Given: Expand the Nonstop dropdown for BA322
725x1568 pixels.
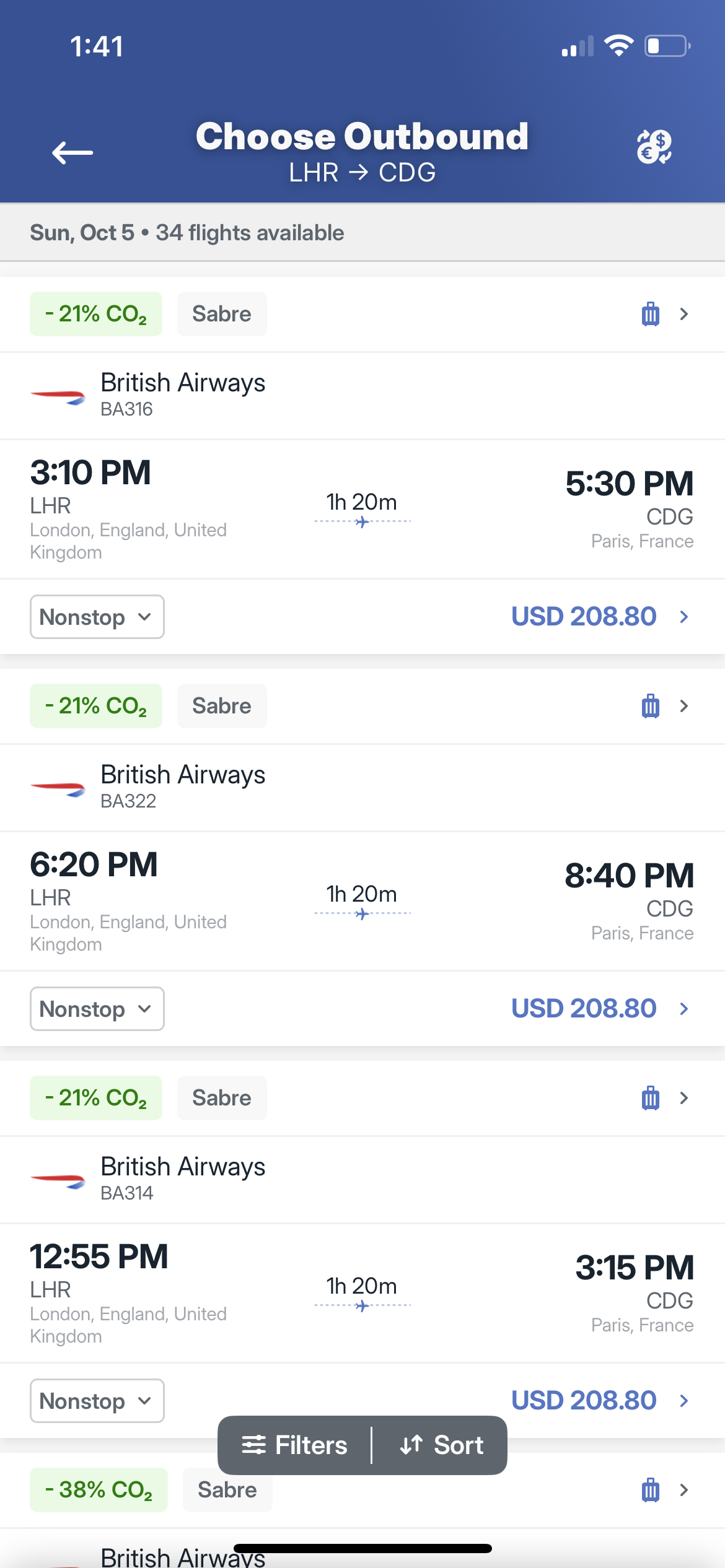Looking at the screenshot, I should coord(97,1009).
